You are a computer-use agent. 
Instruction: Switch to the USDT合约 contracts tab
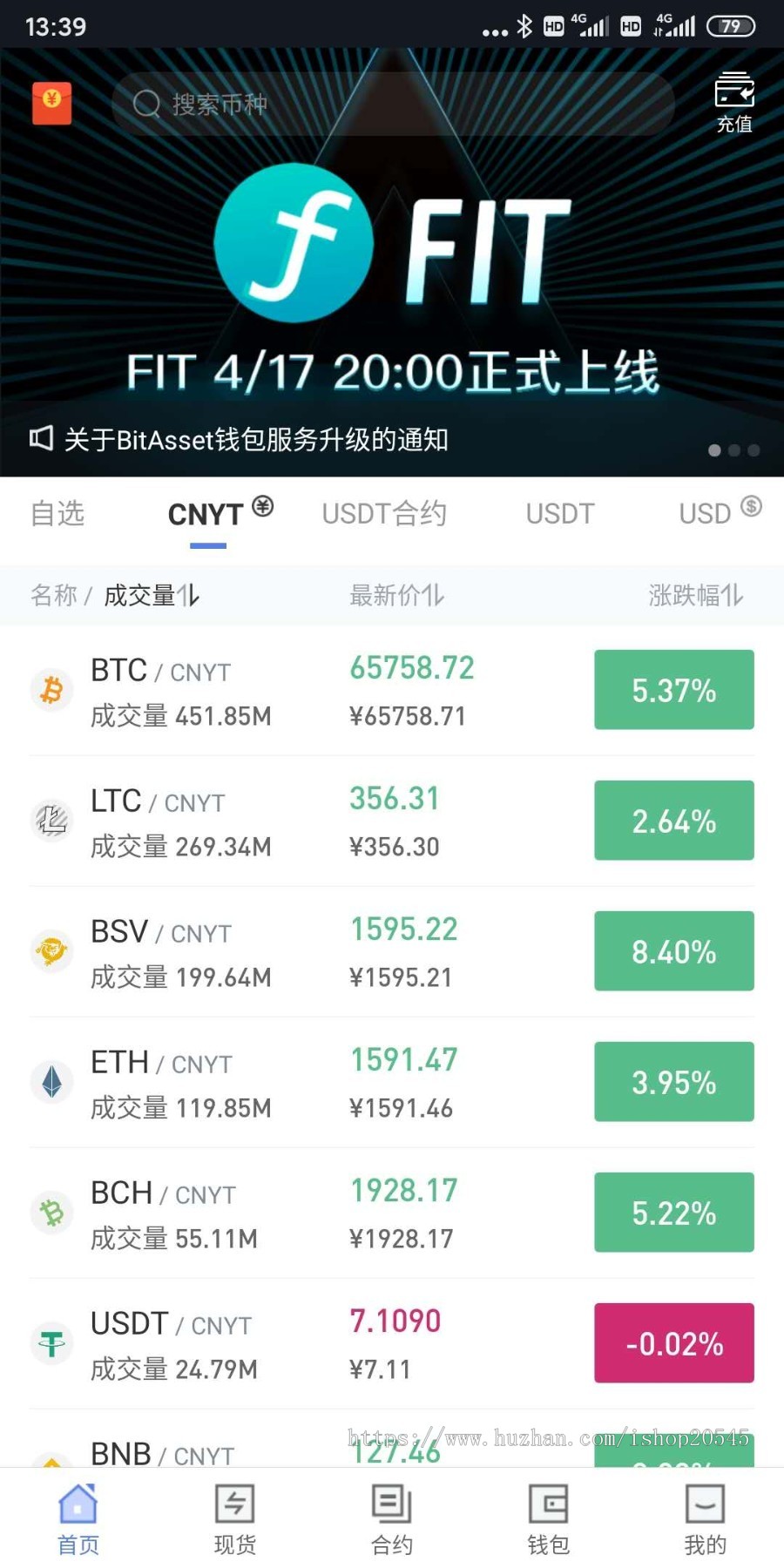384,514
